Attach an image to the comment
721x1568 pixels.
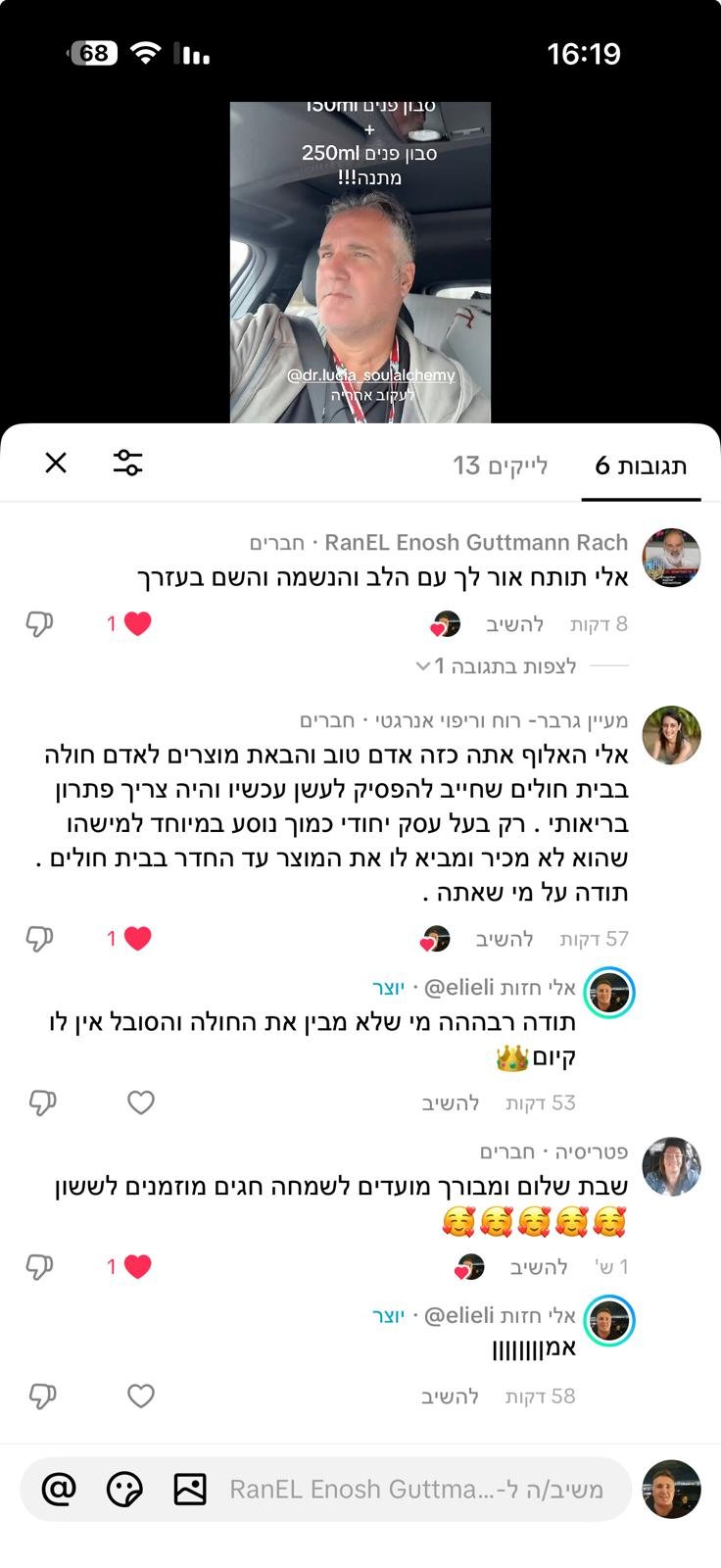tap(189, 1490)
